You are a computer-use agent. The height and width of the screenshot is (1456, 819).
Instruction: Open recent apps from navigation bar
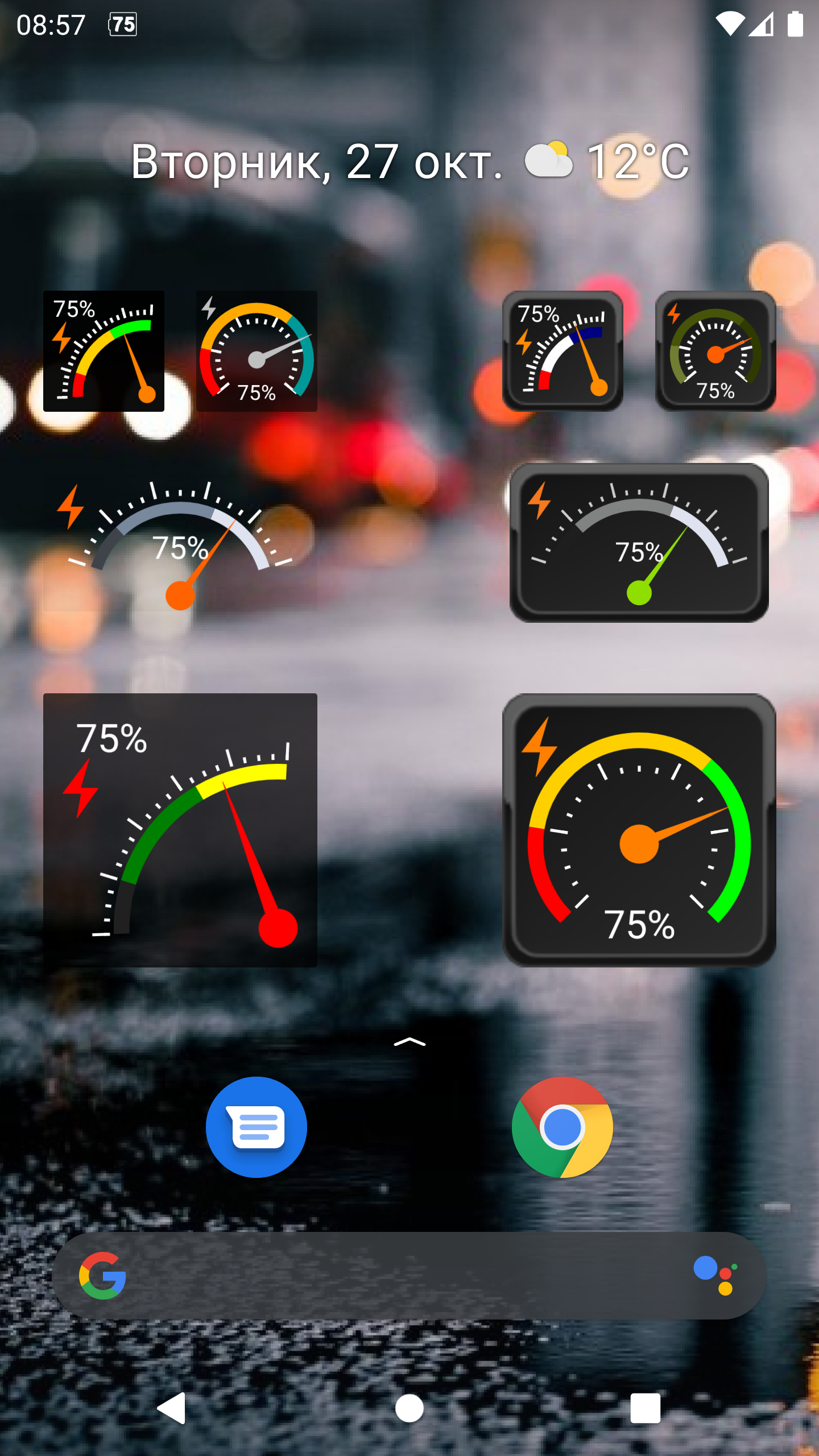(645, 1408)
